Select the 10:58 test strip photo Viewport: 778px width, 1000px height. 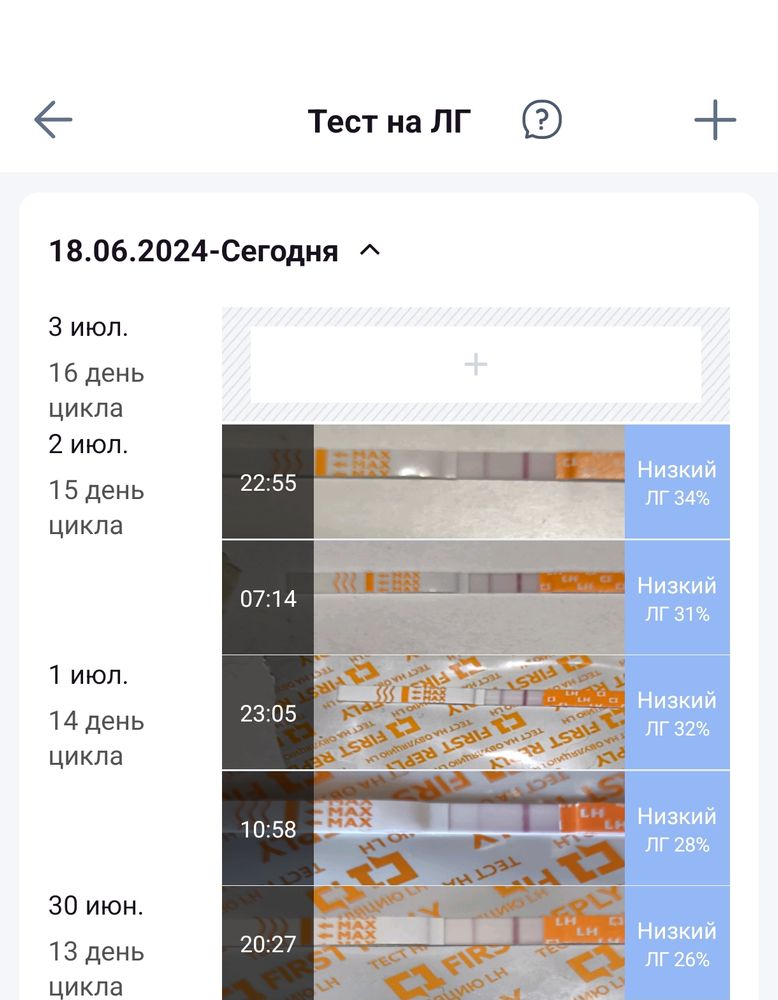click(470, 829)
